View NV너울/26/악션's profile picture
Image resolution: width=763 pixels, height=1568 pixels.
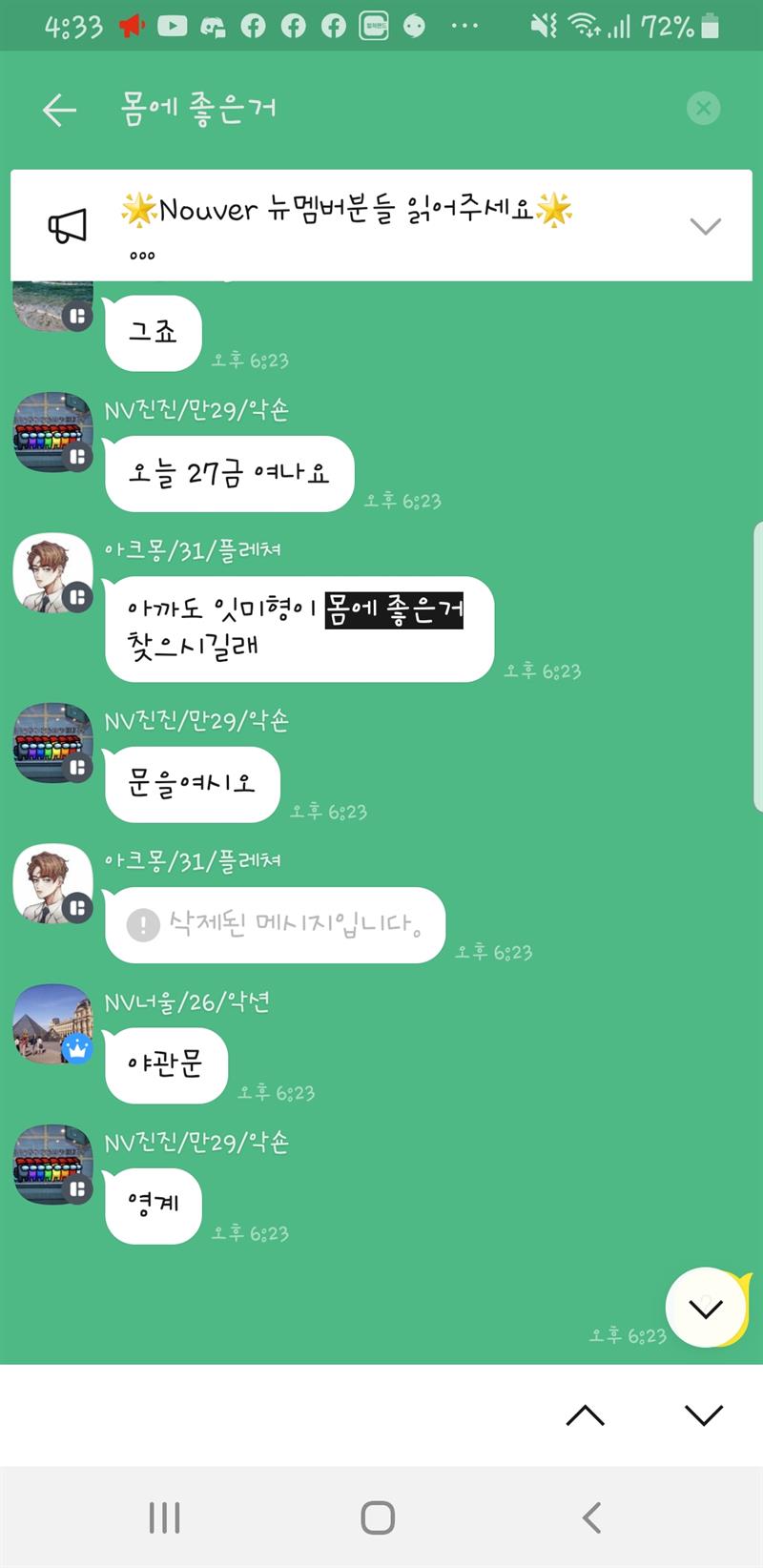[x=52, y=1022]
